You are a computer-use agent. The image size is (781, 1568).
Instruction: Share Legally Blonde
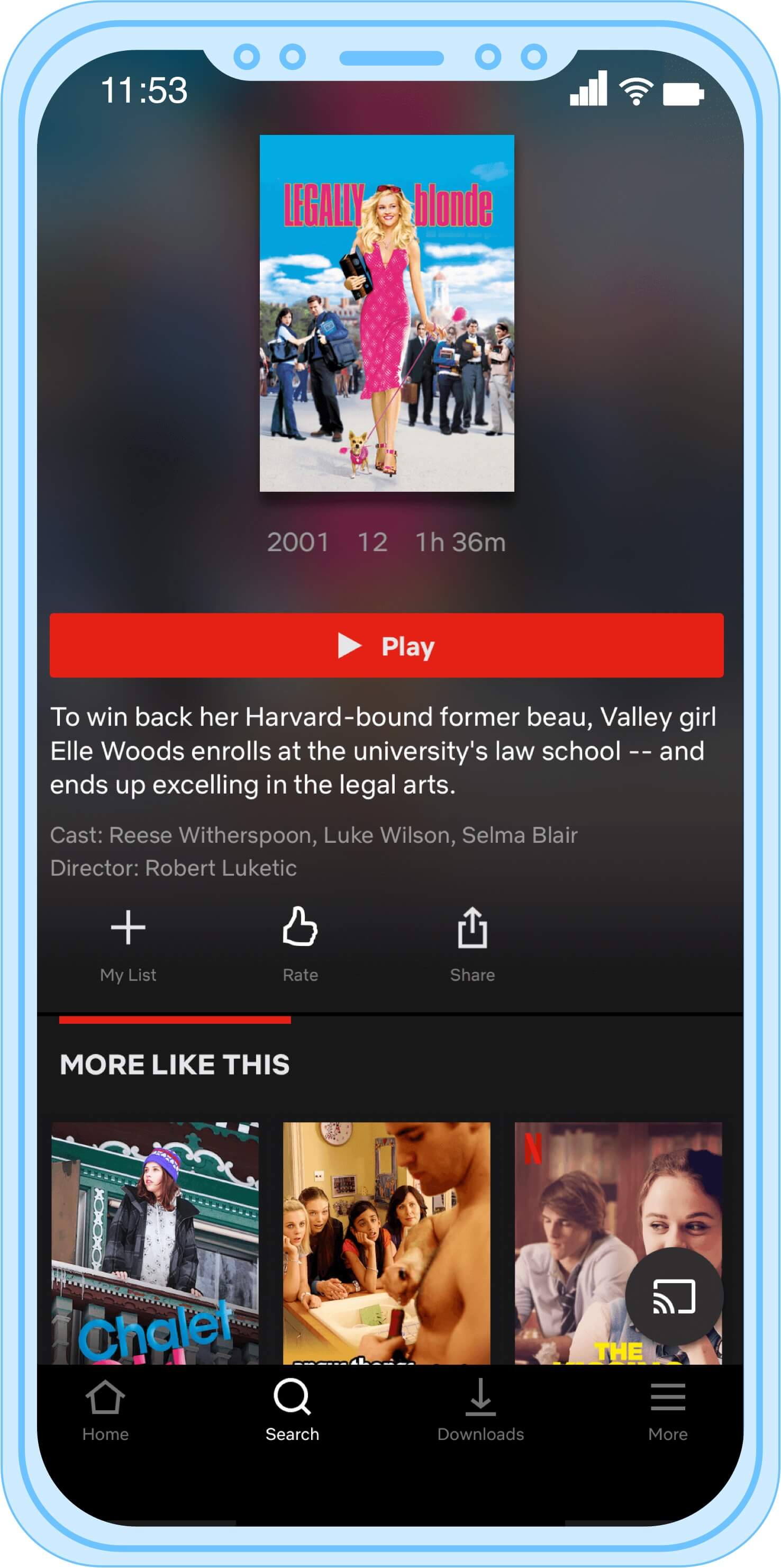tap(472, 941)
